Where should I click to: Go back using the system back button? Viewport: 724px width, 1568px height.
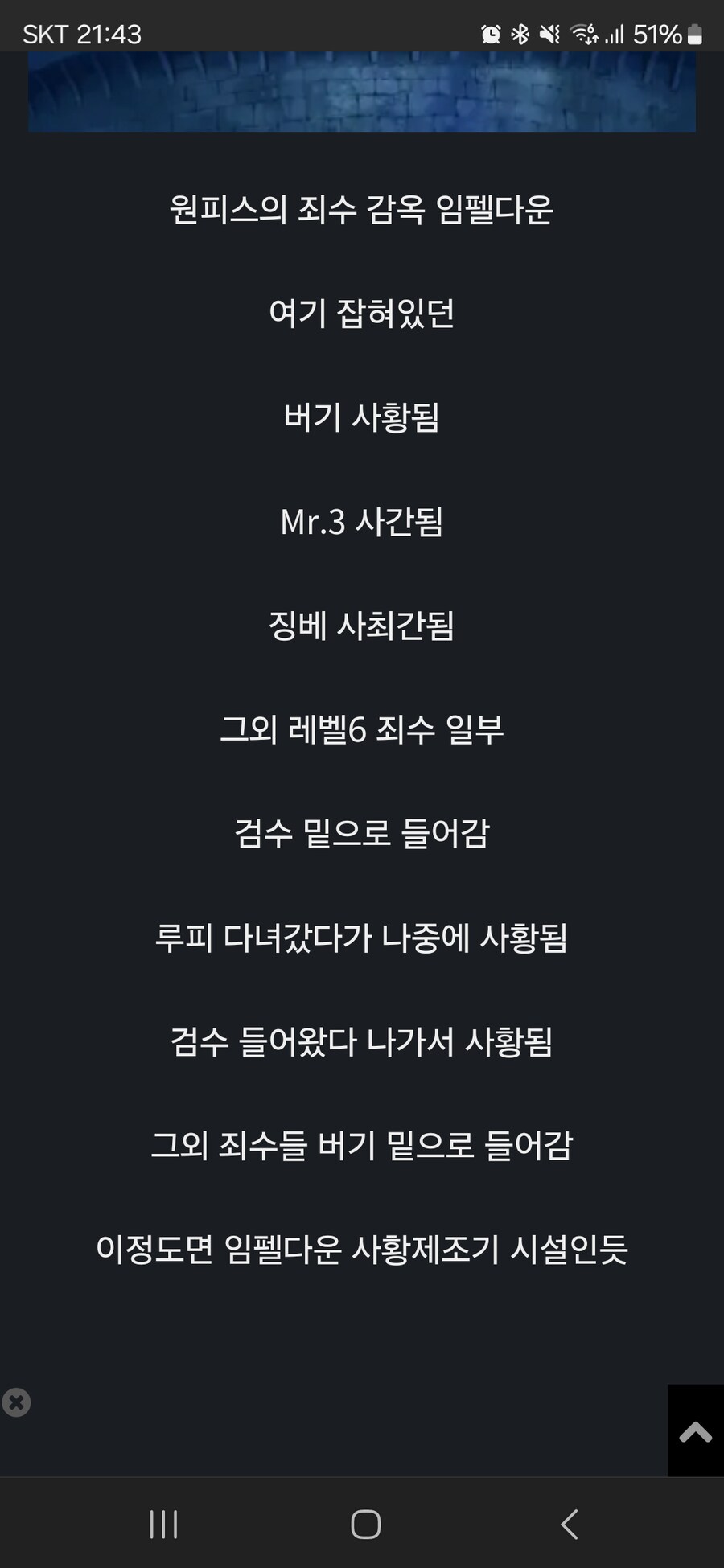coord(570,1524)
